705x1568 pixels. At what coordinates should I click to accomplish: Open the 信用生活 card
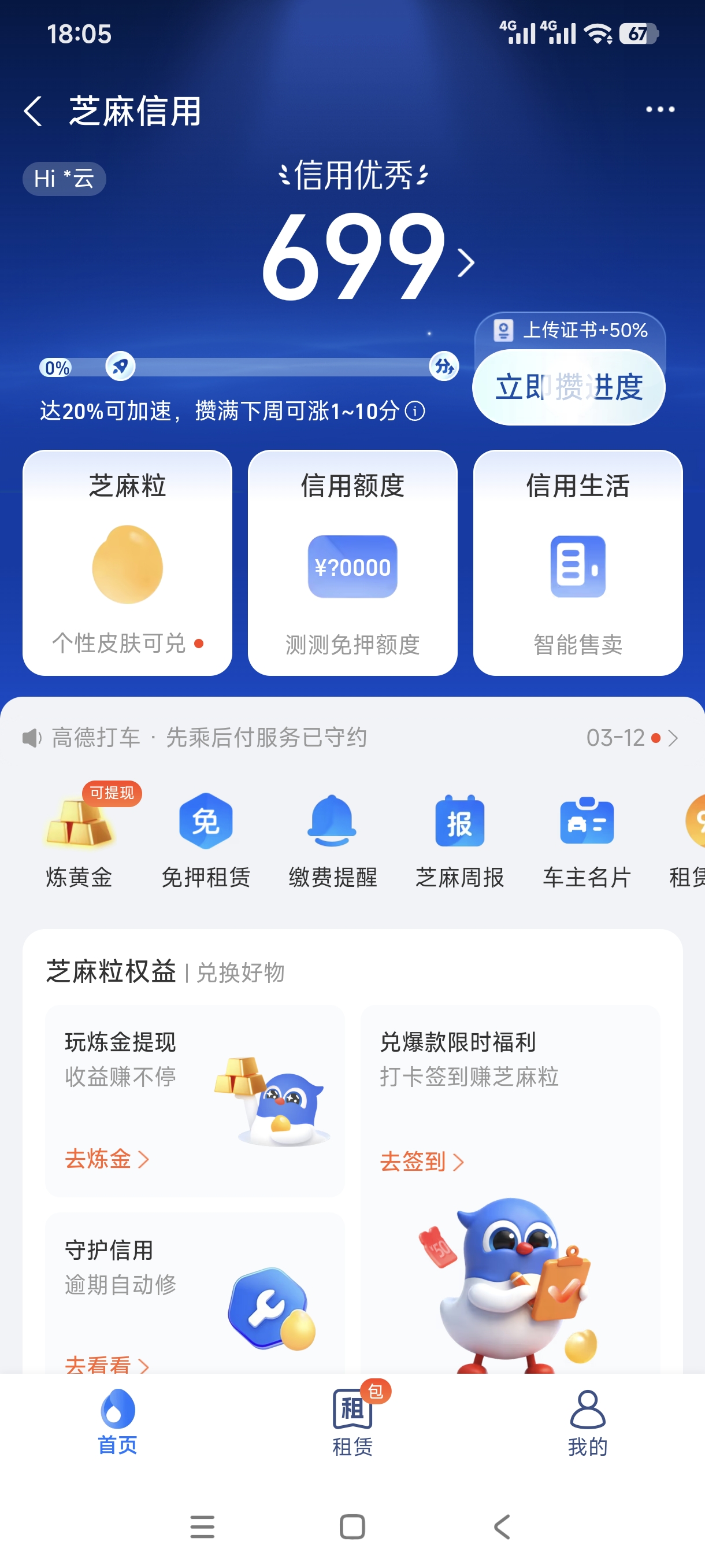pos(577,563)
